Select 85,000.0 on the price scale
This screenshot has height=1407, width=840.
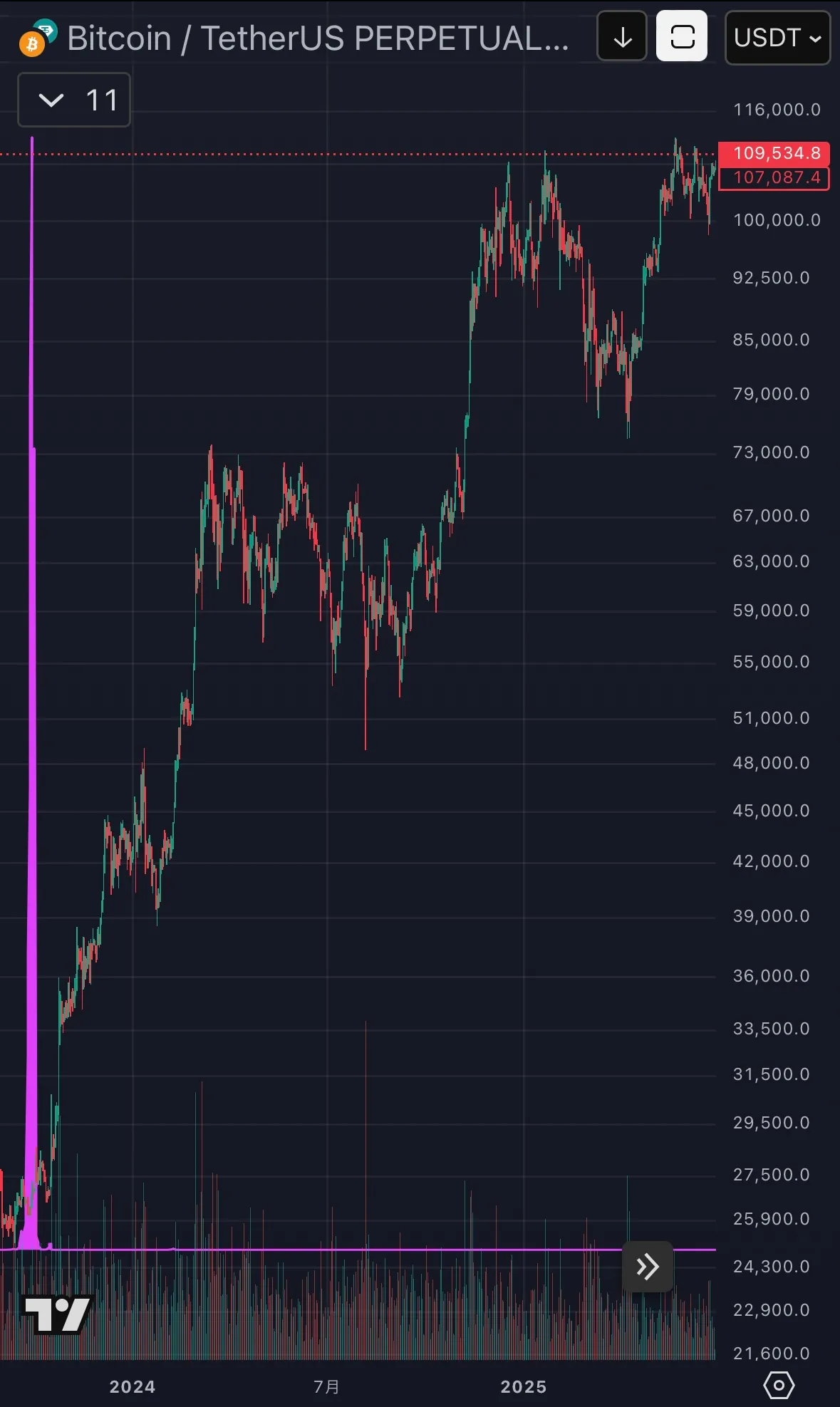[770, 340]
